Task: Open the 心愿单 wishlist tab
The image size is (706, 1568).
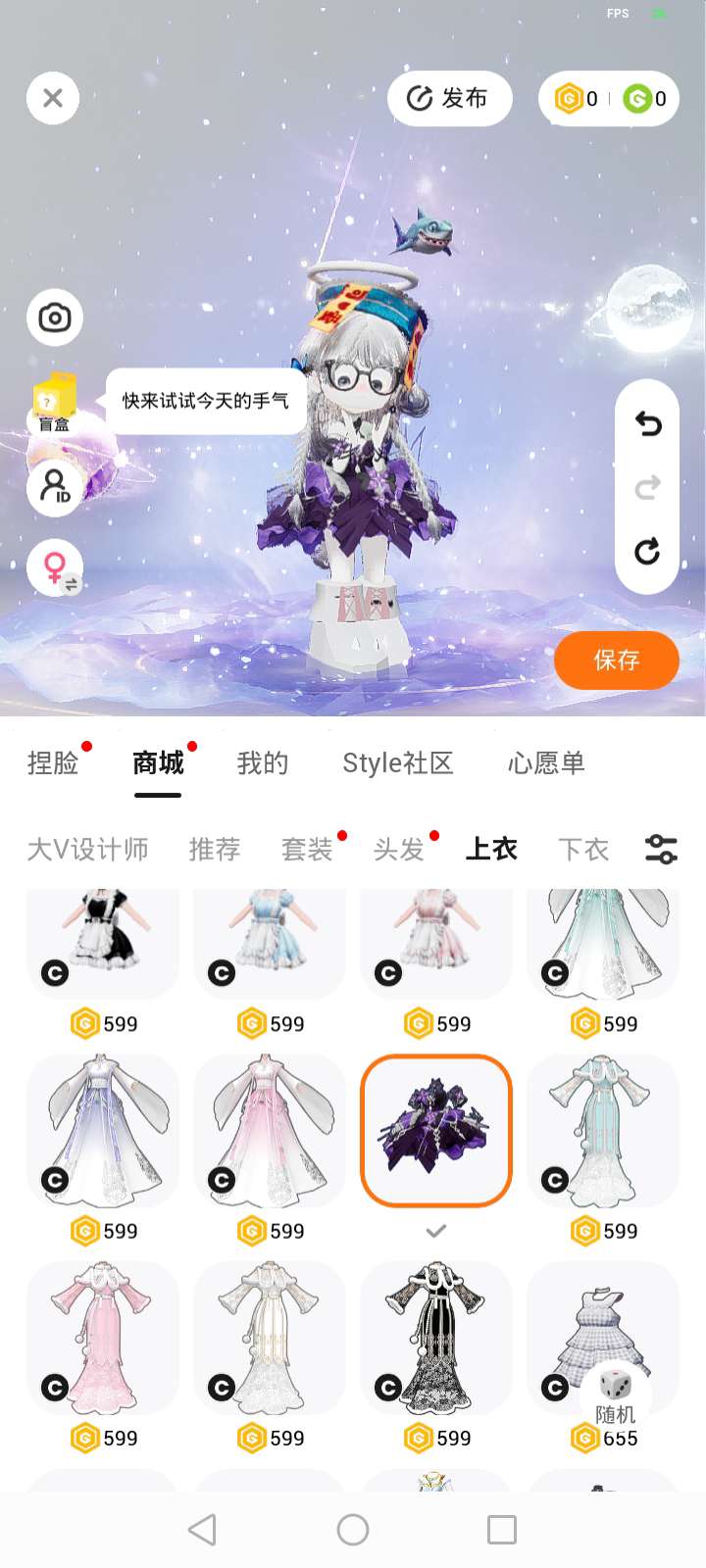Action: 546,762
